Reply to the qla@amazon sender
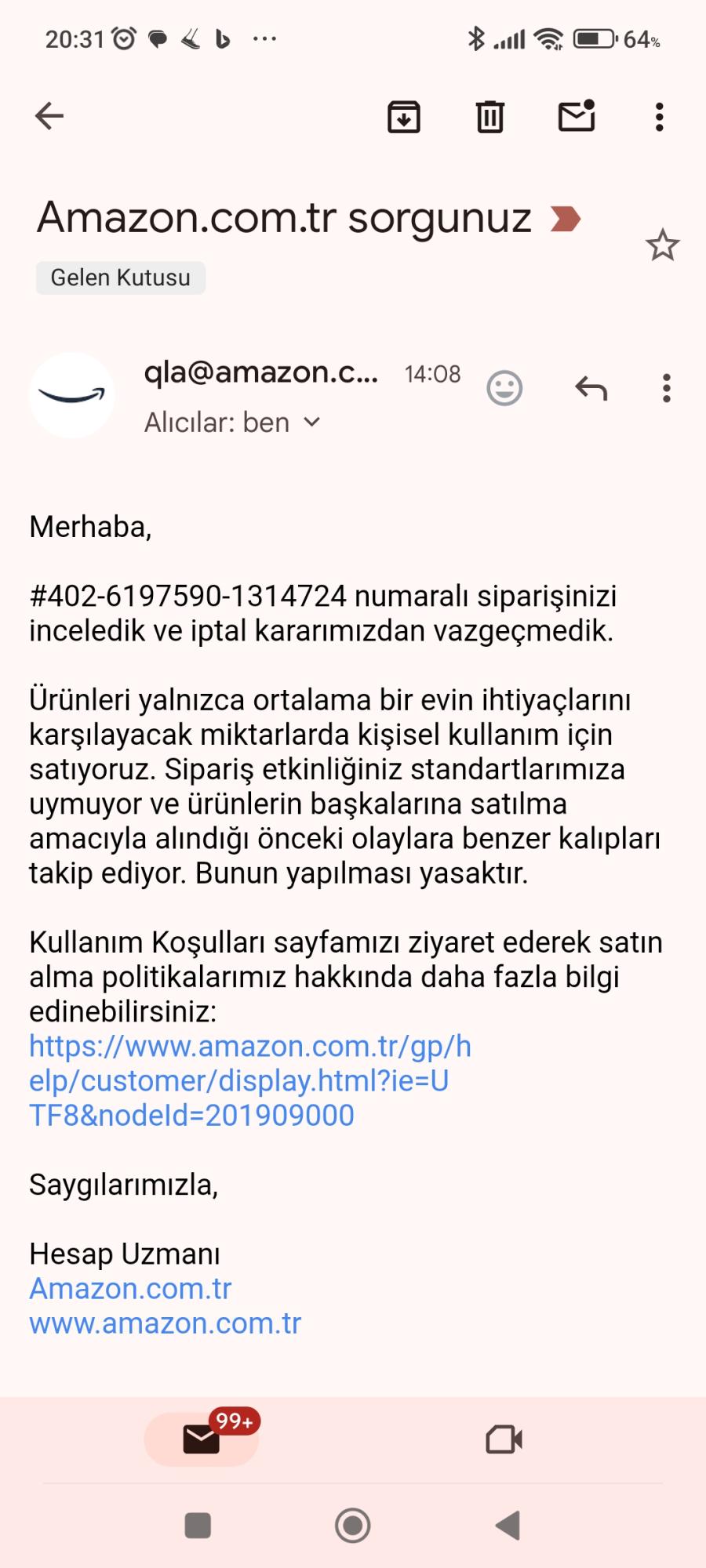This screenshot has width=706, height=1568. (591, 388)
